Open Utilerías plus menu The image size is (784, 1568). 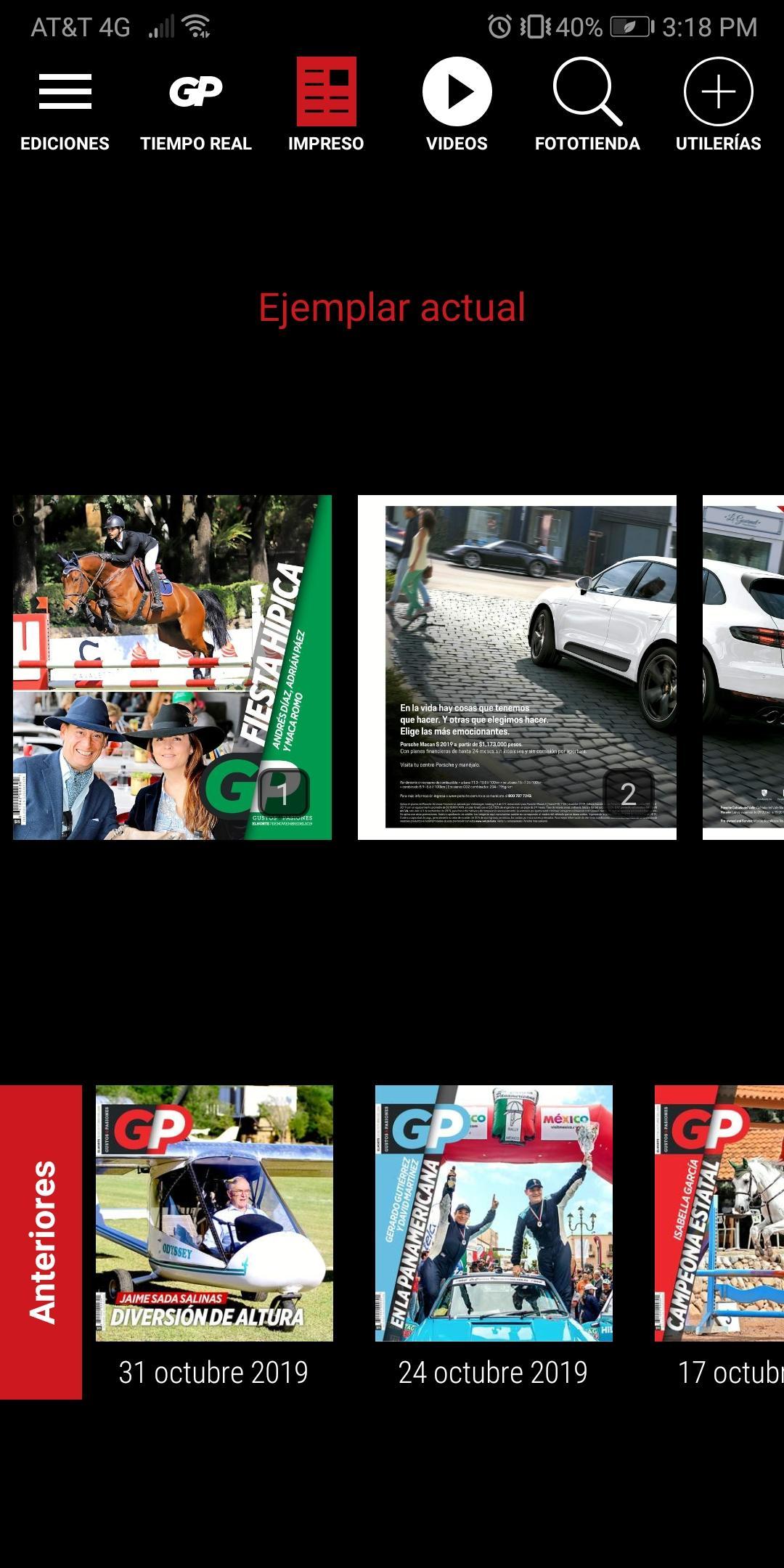(718, 105)
